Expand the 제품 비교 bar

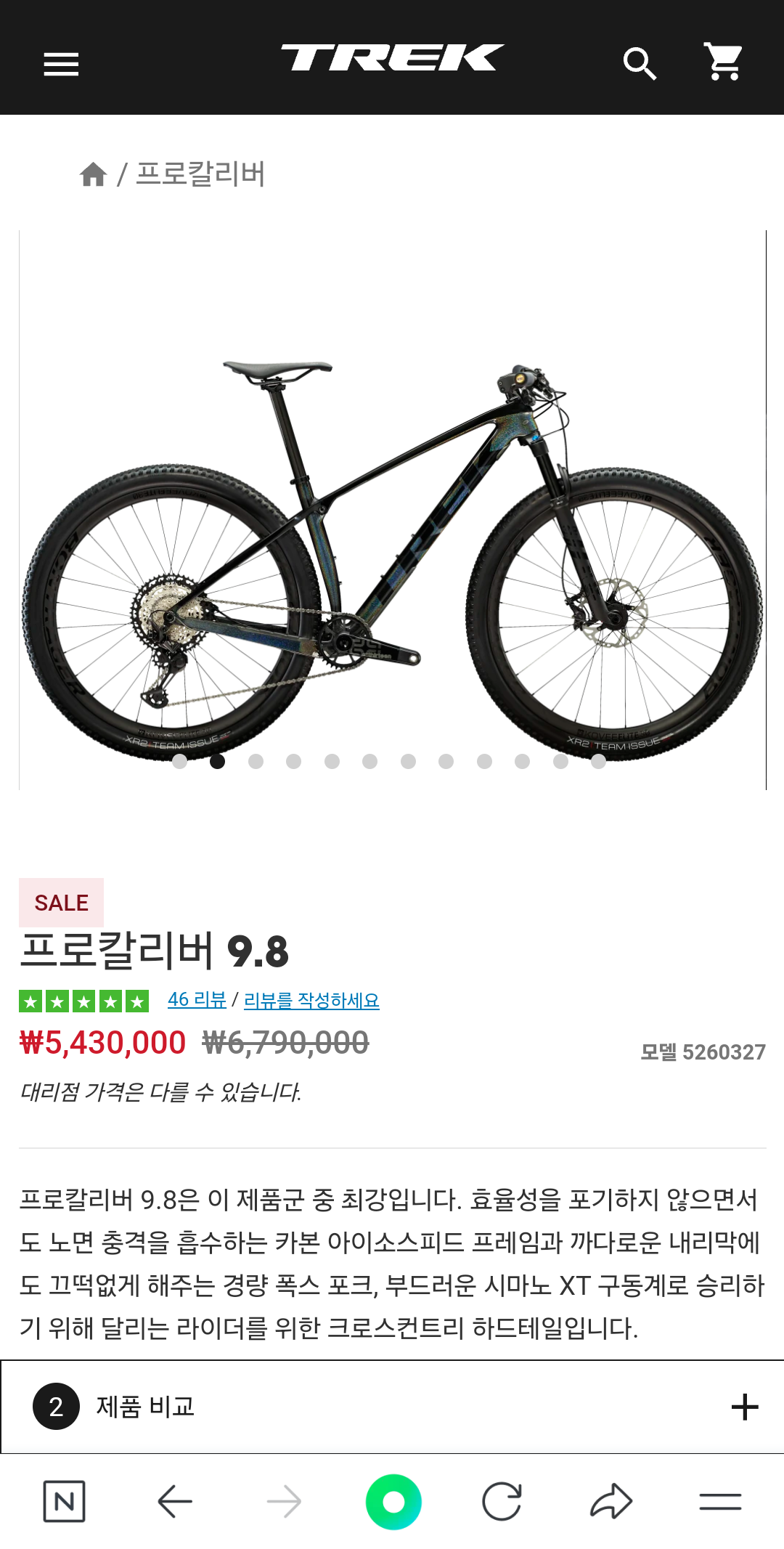click(x=392, y=1407)
